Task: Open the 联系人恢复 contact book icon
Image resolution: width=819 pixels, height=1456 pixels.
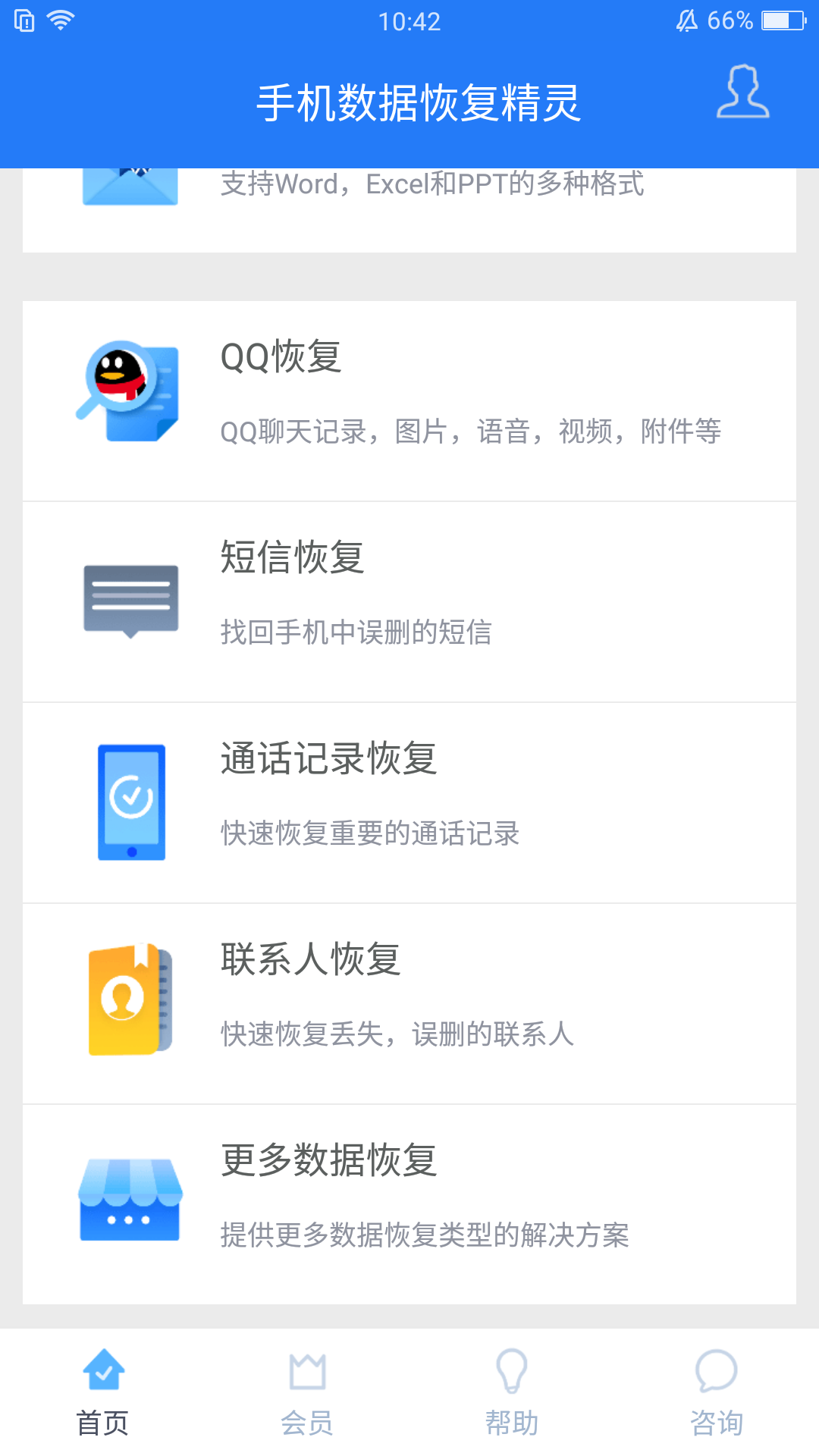Action: click(x=129, y=999)
